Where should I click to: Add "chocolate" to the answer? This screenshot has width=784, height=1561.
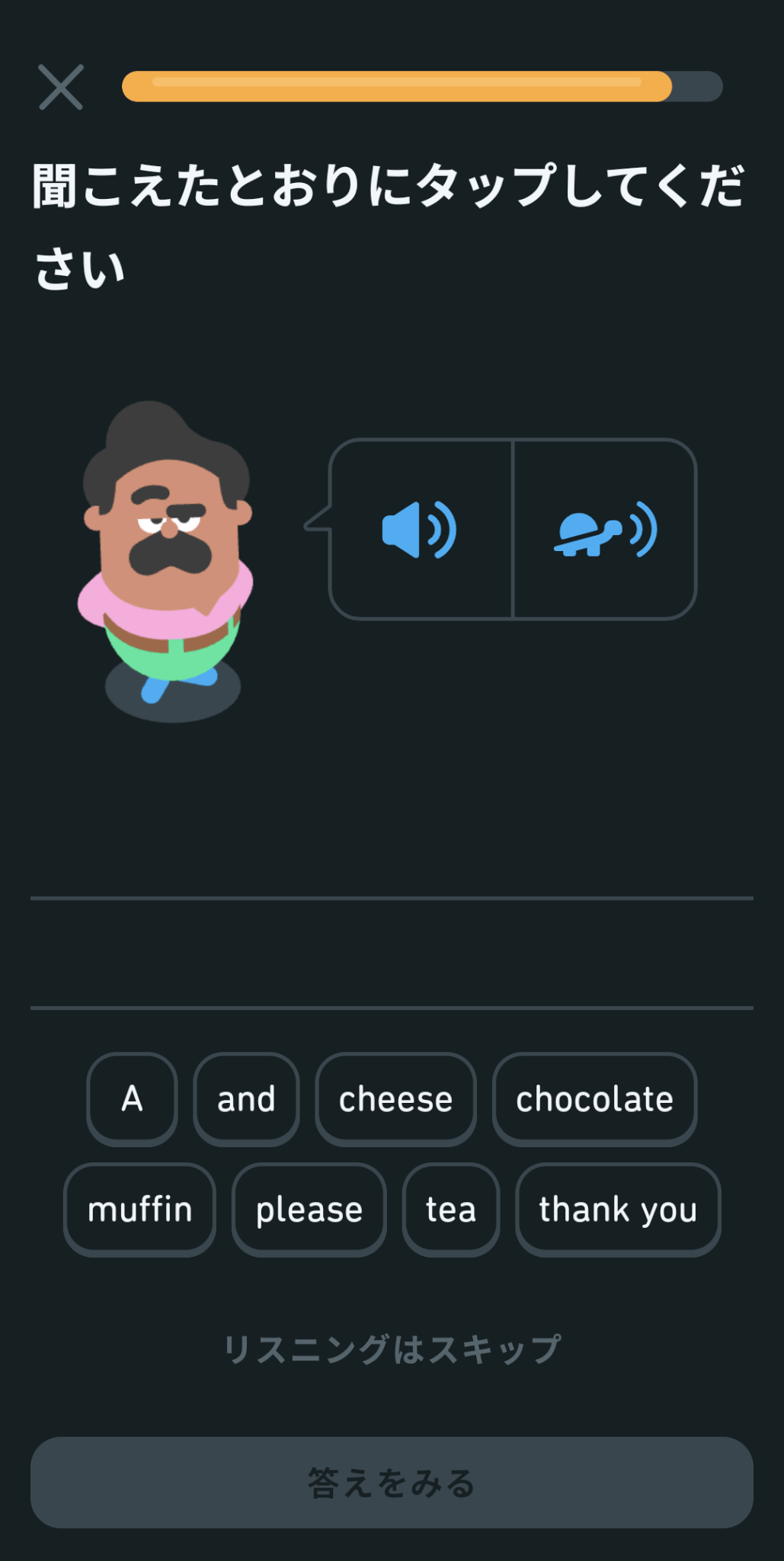pos(594,1099)
